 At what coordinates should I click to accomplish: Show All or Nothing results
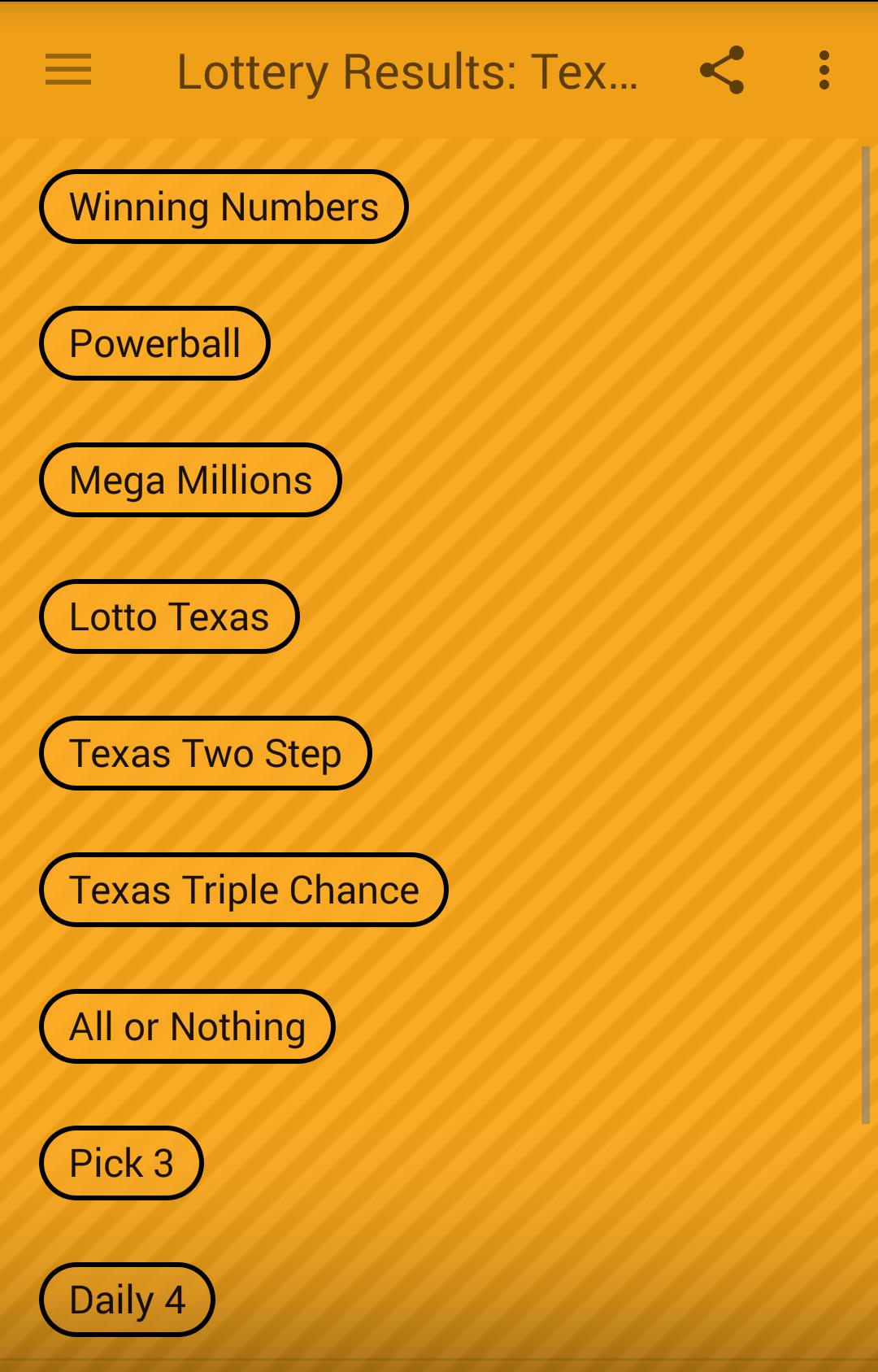pyautogui.click(x=187, y=1026)
